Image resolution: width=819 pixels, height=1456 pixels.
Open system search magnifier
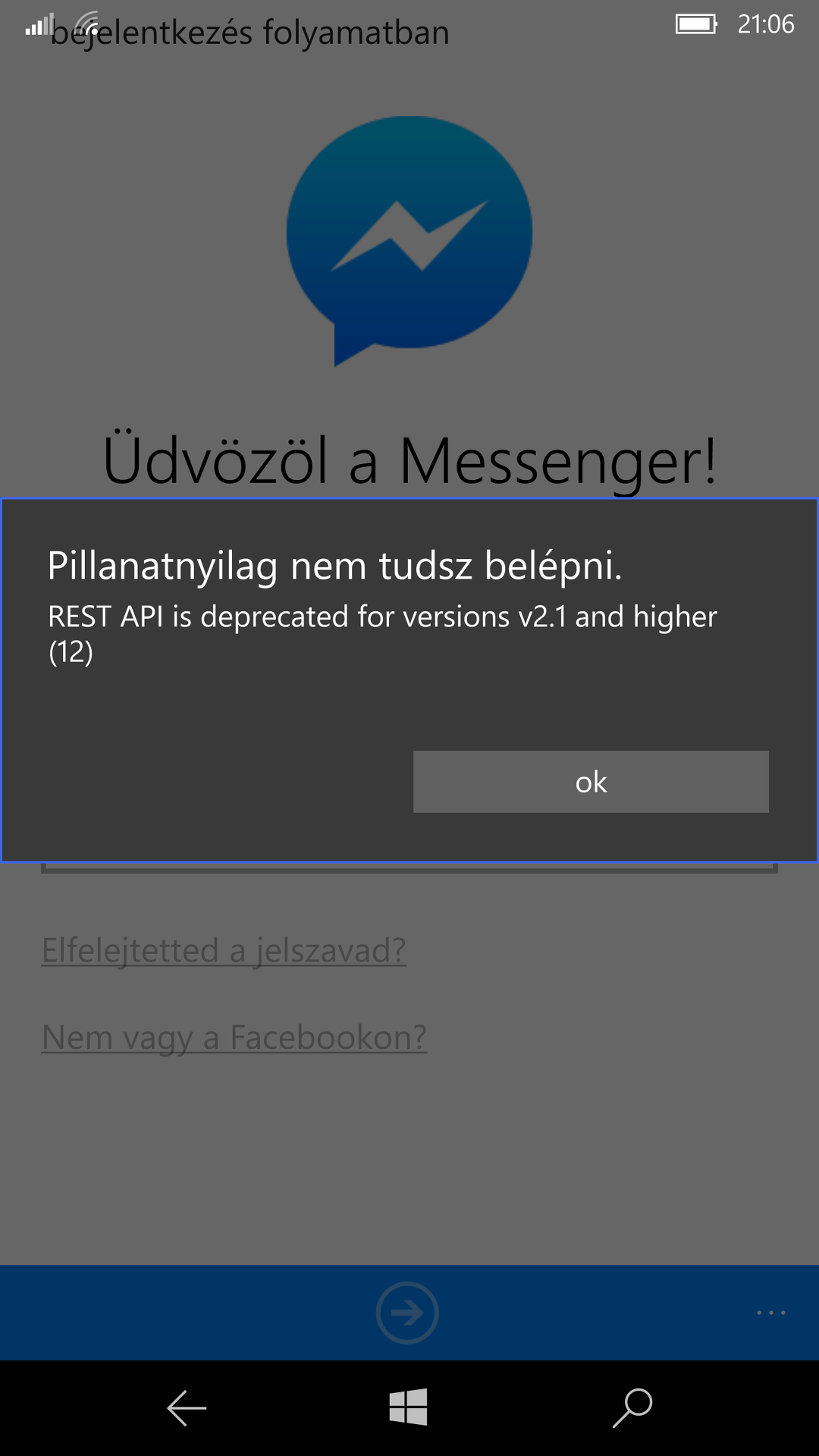632,1408
